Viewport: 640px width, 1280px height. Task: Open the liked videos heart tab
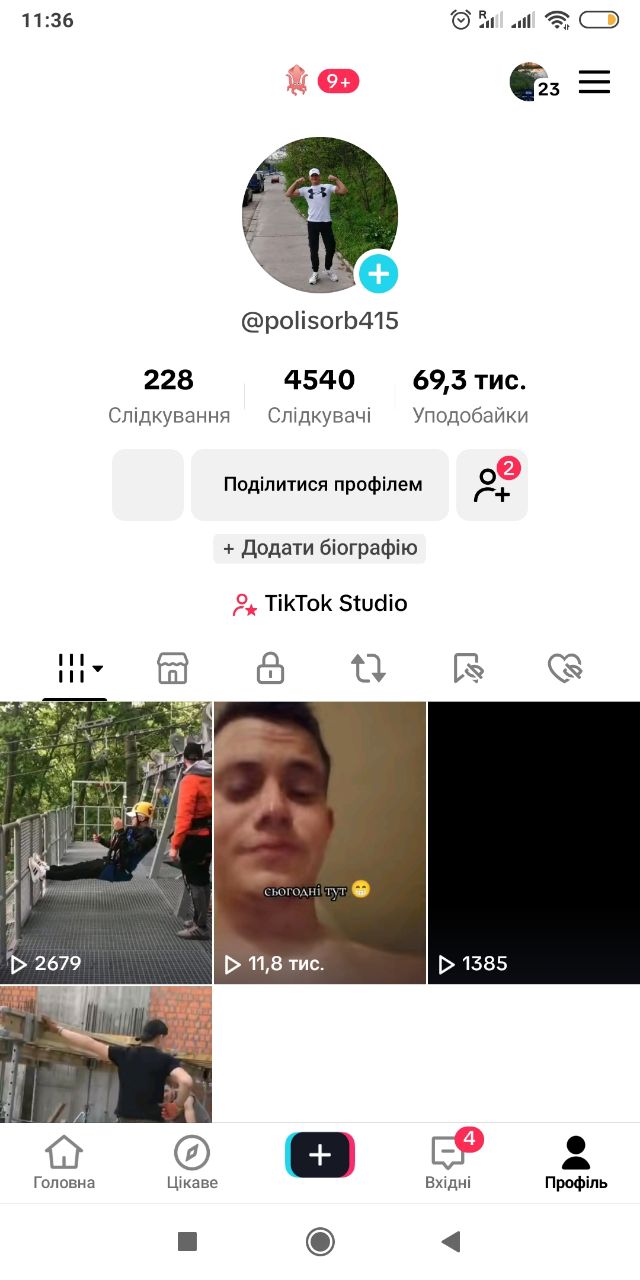pos(565,668)
